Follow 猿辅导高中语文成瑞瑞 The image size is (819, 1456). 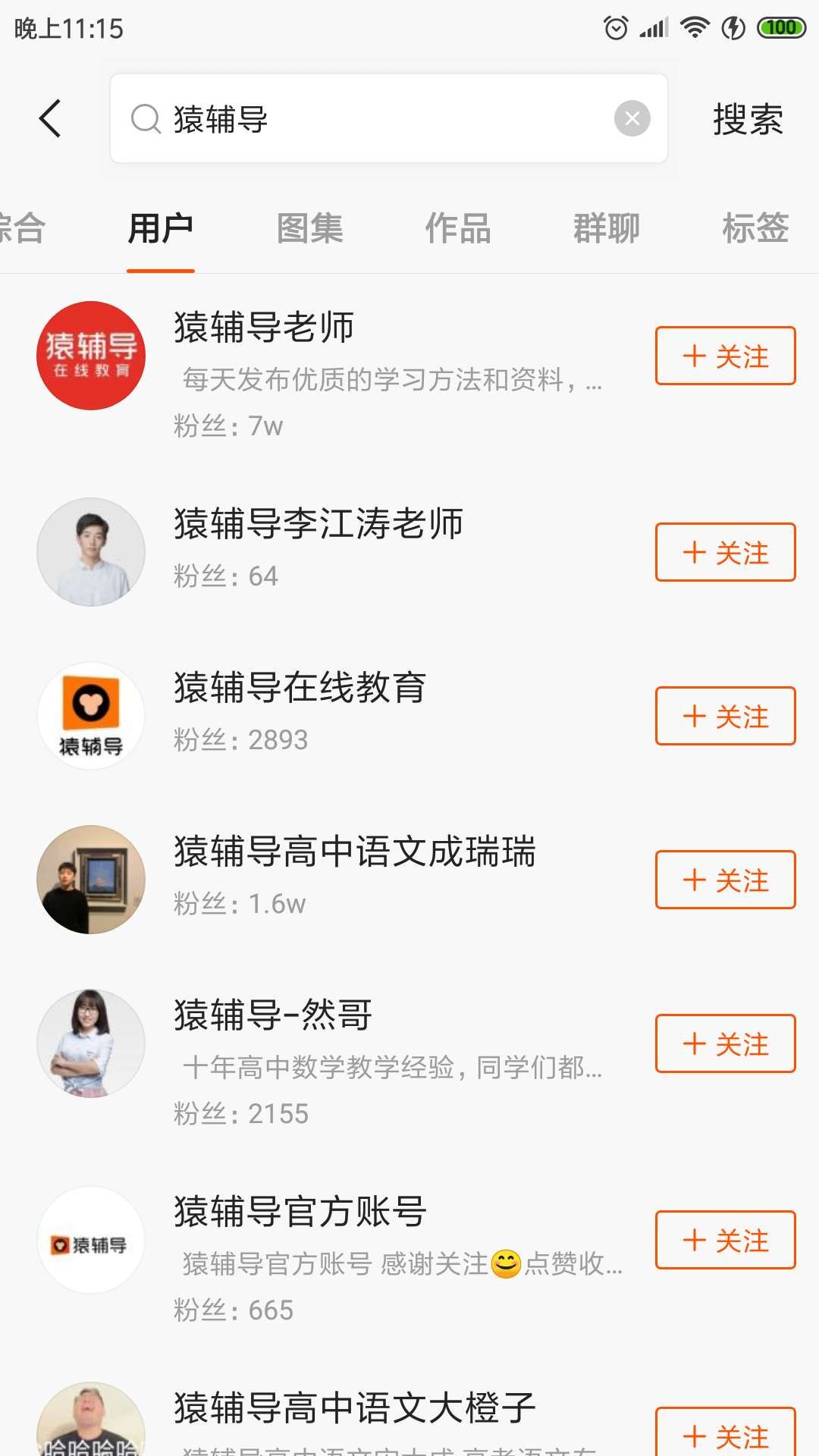[725, 880]
